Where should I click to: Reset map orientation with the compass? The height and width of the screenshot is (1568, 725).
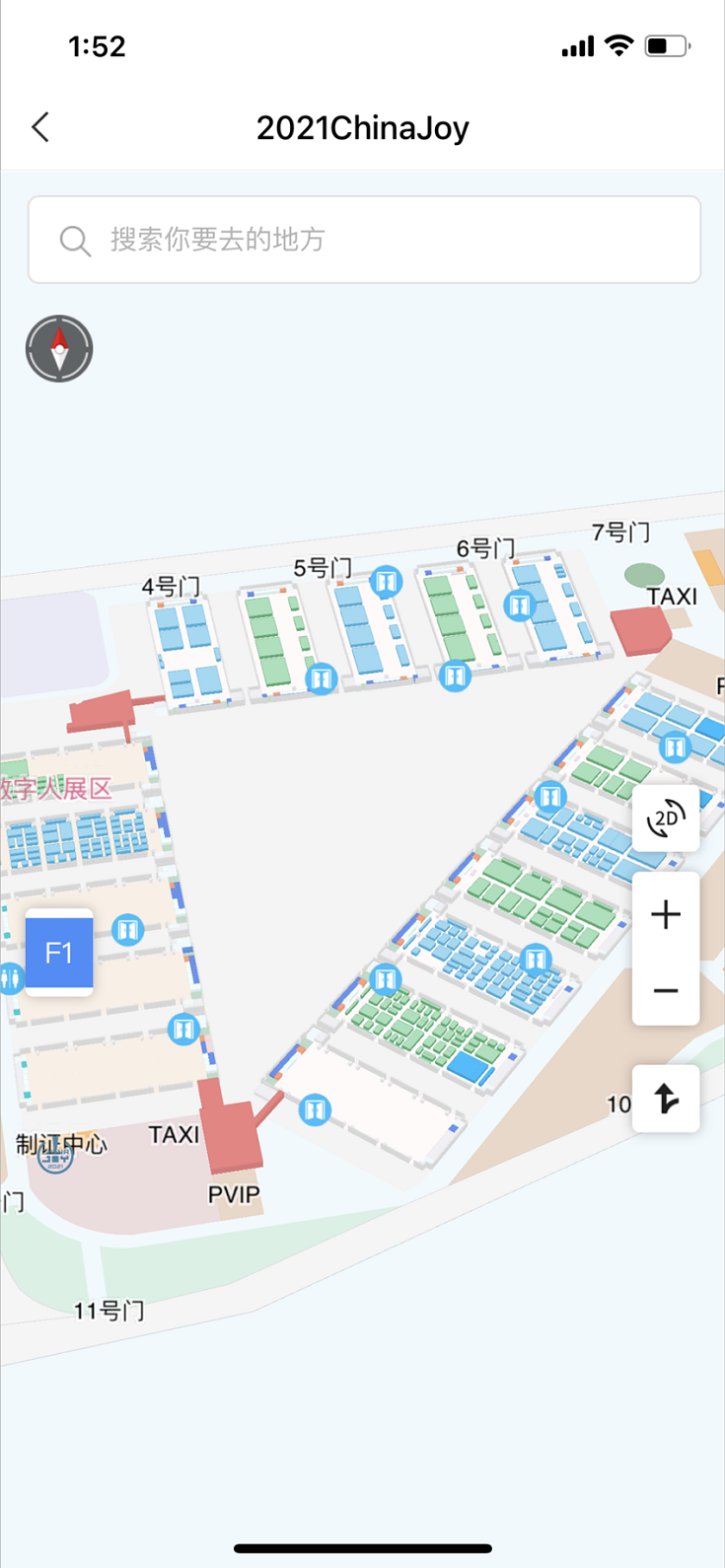point(59,348)
